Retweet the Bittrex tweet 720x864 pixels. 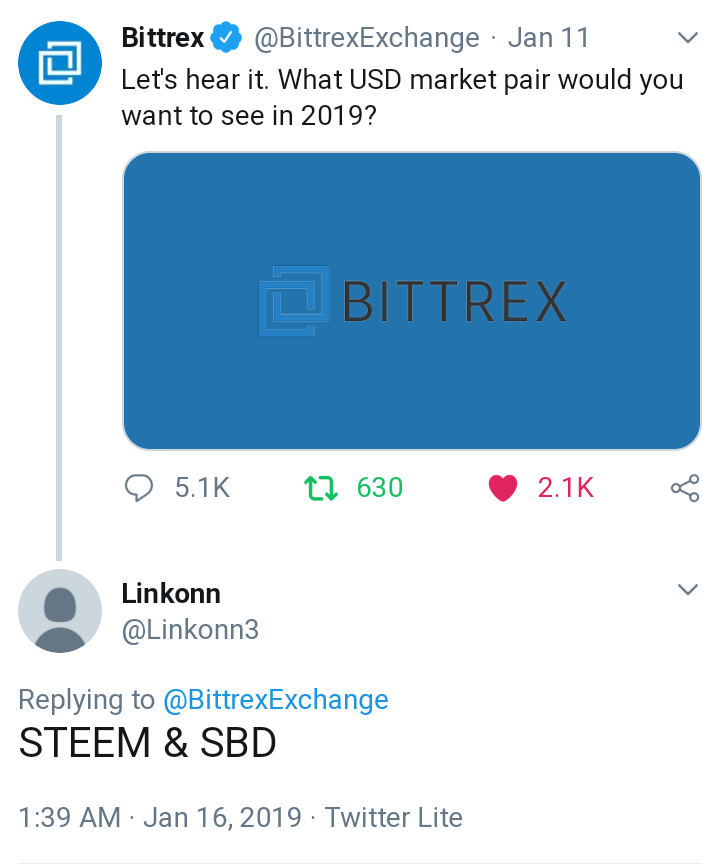pyautogui.click(x=321, y=487)
